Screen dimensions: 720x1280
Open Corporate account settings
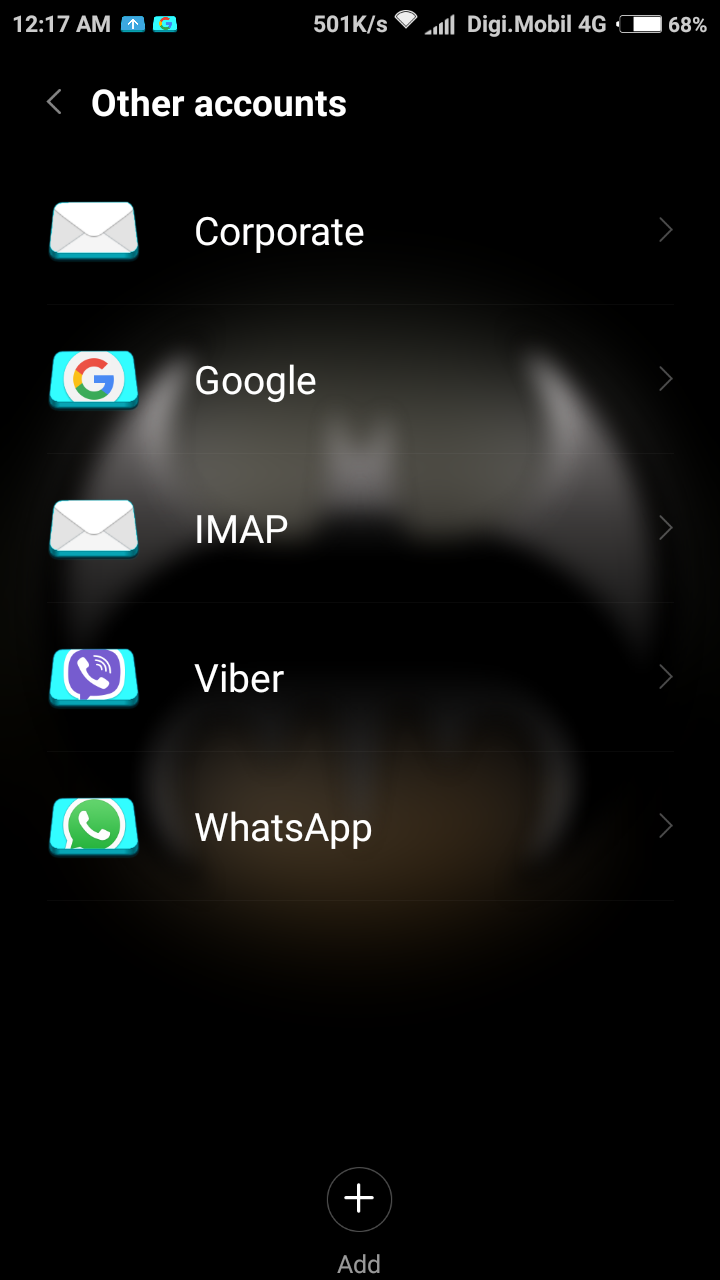click(360, 231)
